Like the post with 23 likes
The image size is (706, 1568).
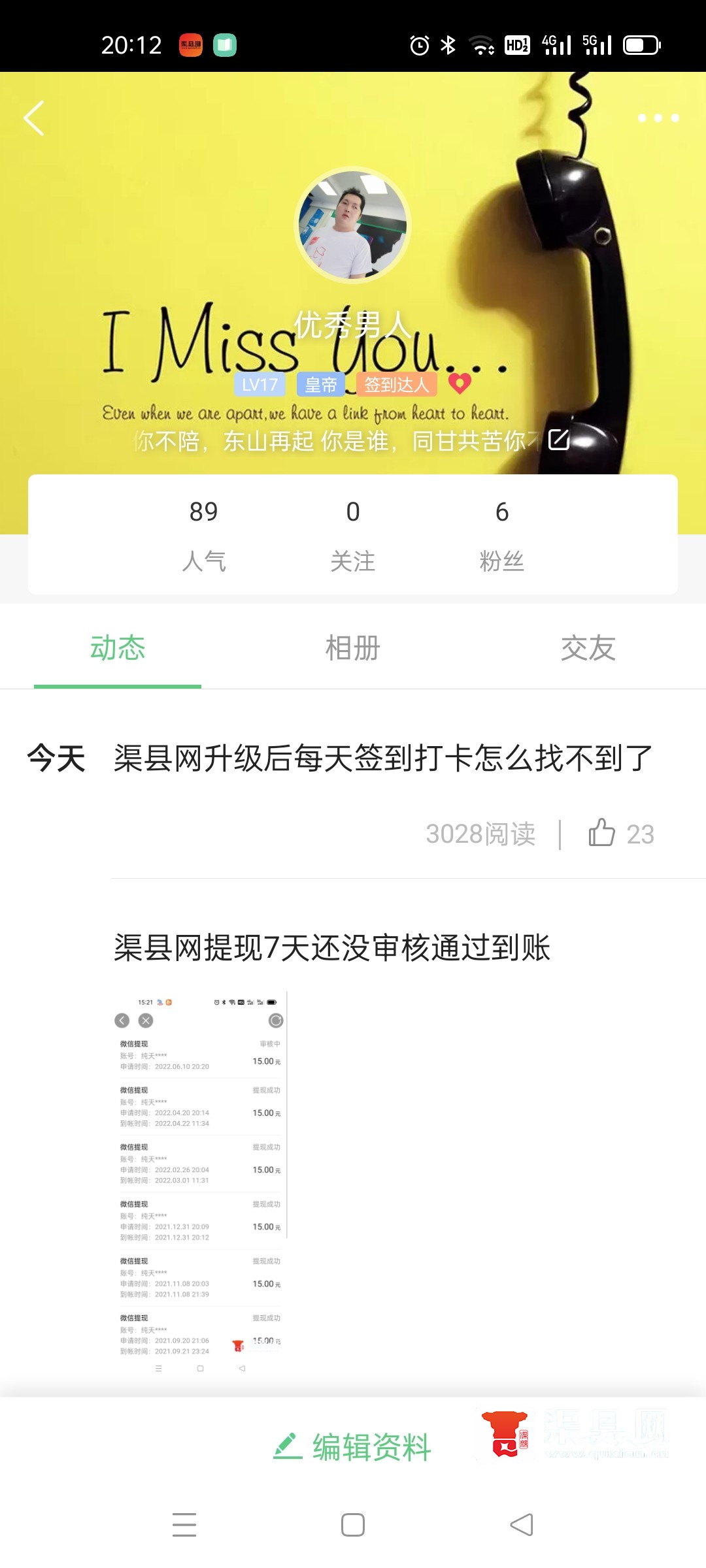point(602,833)
